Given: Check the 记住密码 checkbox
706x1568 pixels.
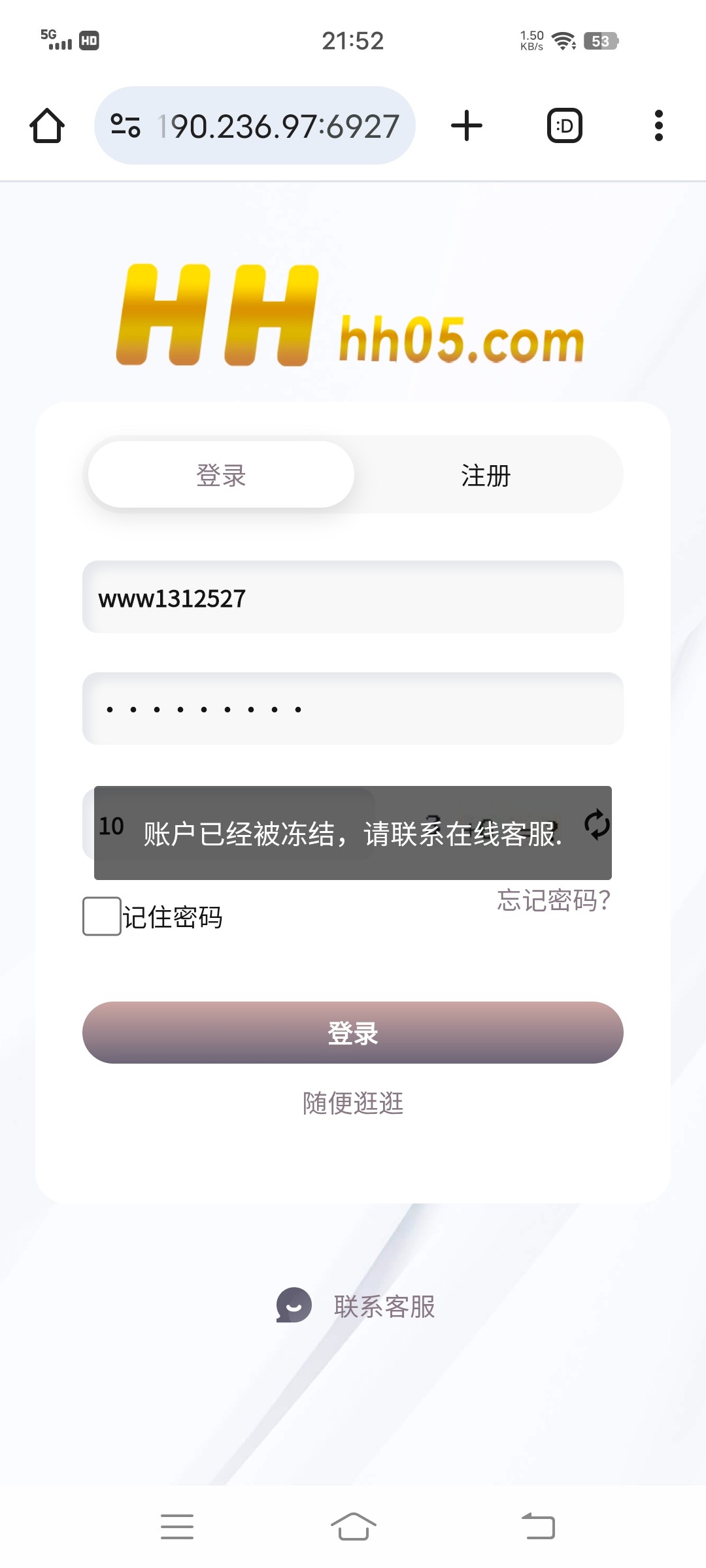Looking at the screenshot, I should tap(102, 917).
